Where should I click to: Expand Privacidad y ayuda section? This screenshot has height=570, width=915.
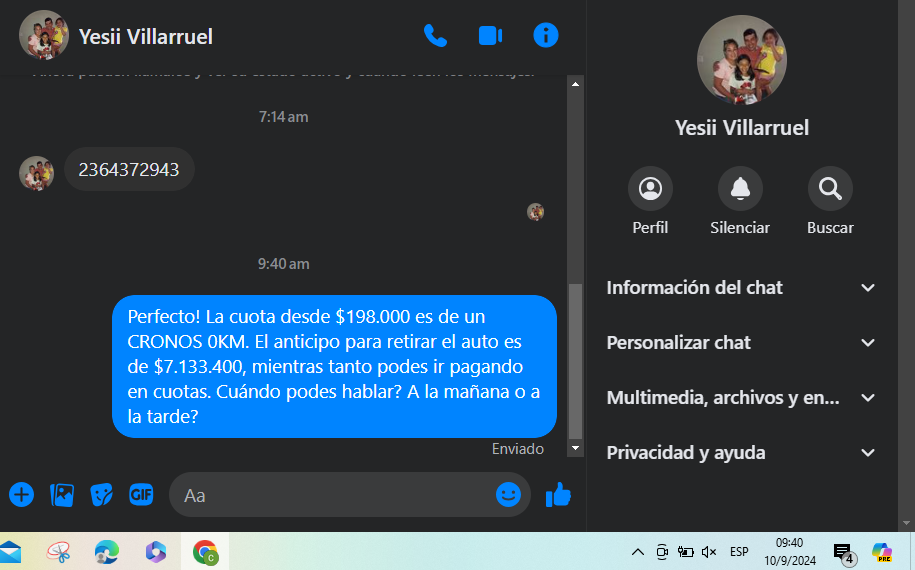[740, 453]
